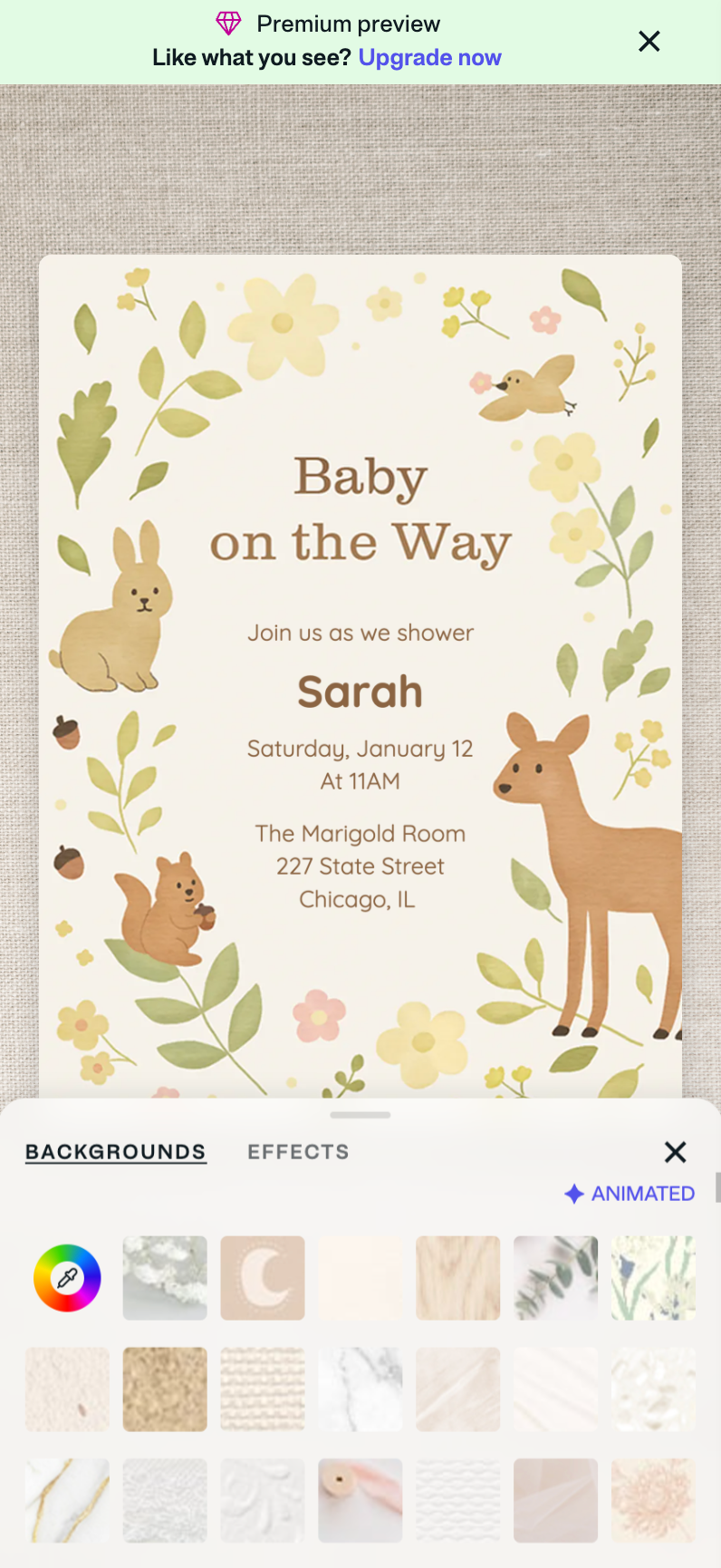721x1568 pixels.
Task: Close the backgrounds panel
Action: pyautogui.click(x=675, y=1152)
